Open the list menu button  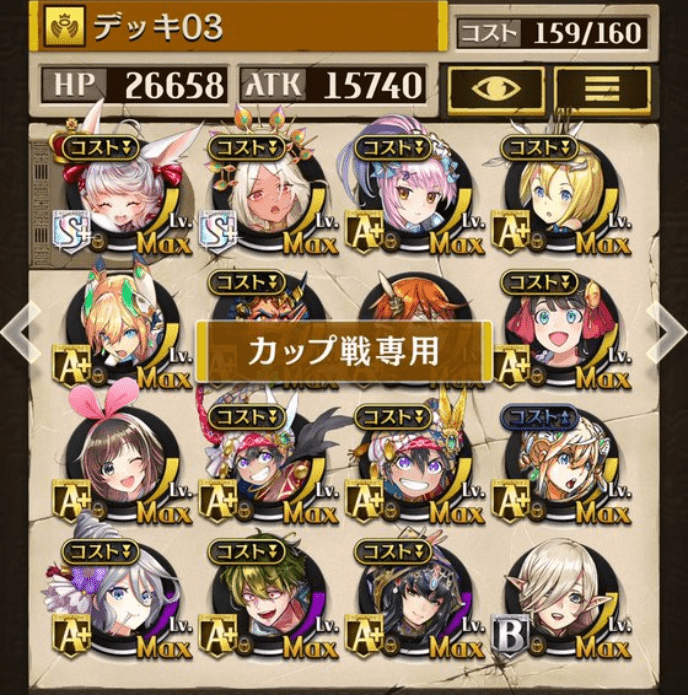[601, 87]
